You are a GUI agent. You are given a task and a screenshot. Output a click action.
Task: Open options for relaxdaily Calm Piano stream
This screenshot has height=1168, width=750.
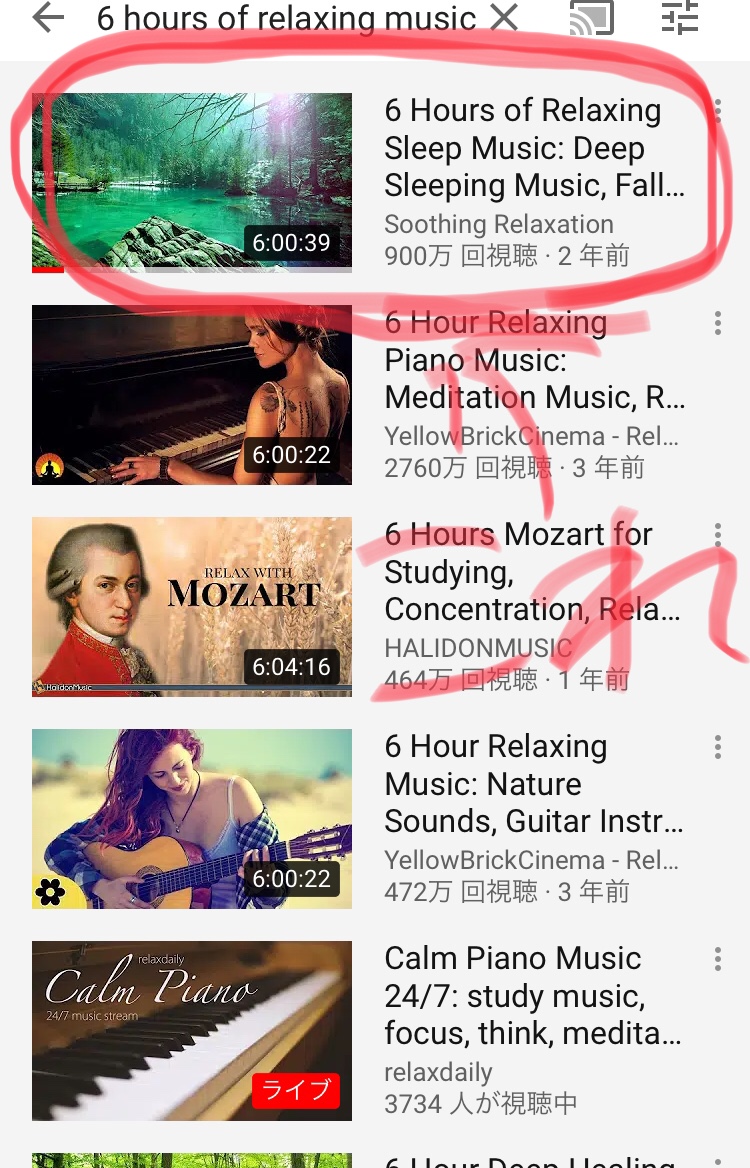click(x=717, y=959)
